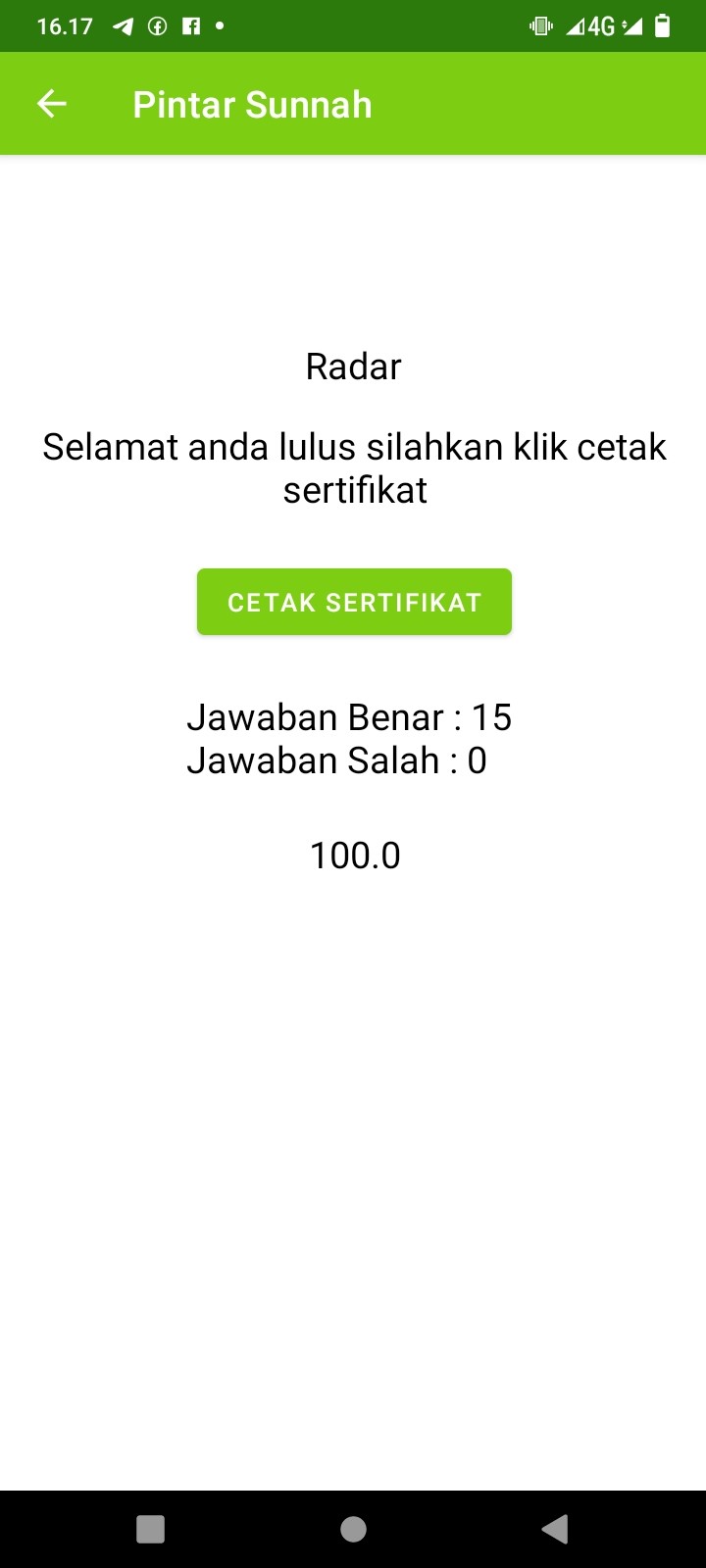This screenshot has height=1568, width=706.
Task: Tap the square Recents navigation button
Action: click(149, 1528)
